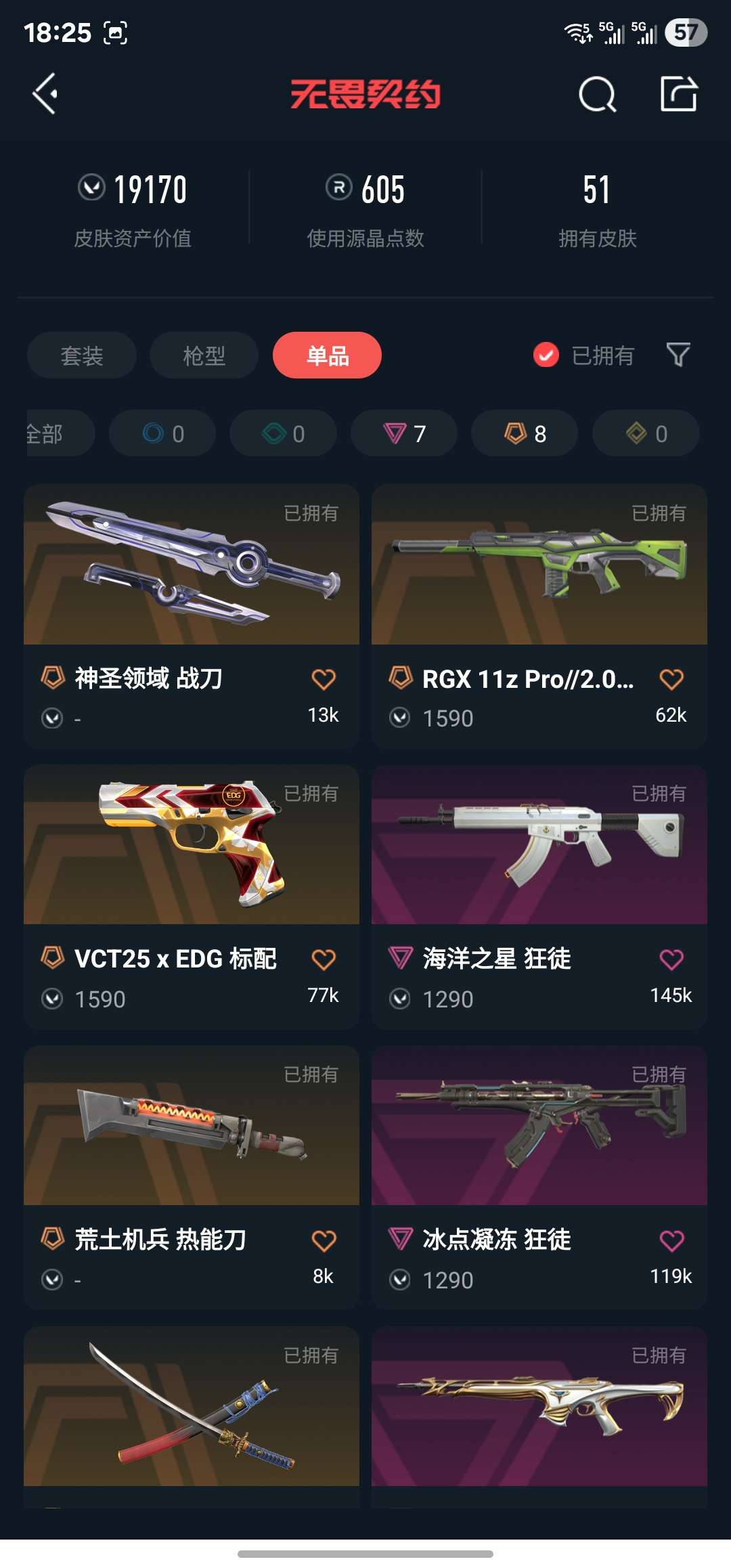Viewport: 731px width, 1568px height.
Task: Select the 单品 tab
Action: pyautogui.click(x=327, y=355)
